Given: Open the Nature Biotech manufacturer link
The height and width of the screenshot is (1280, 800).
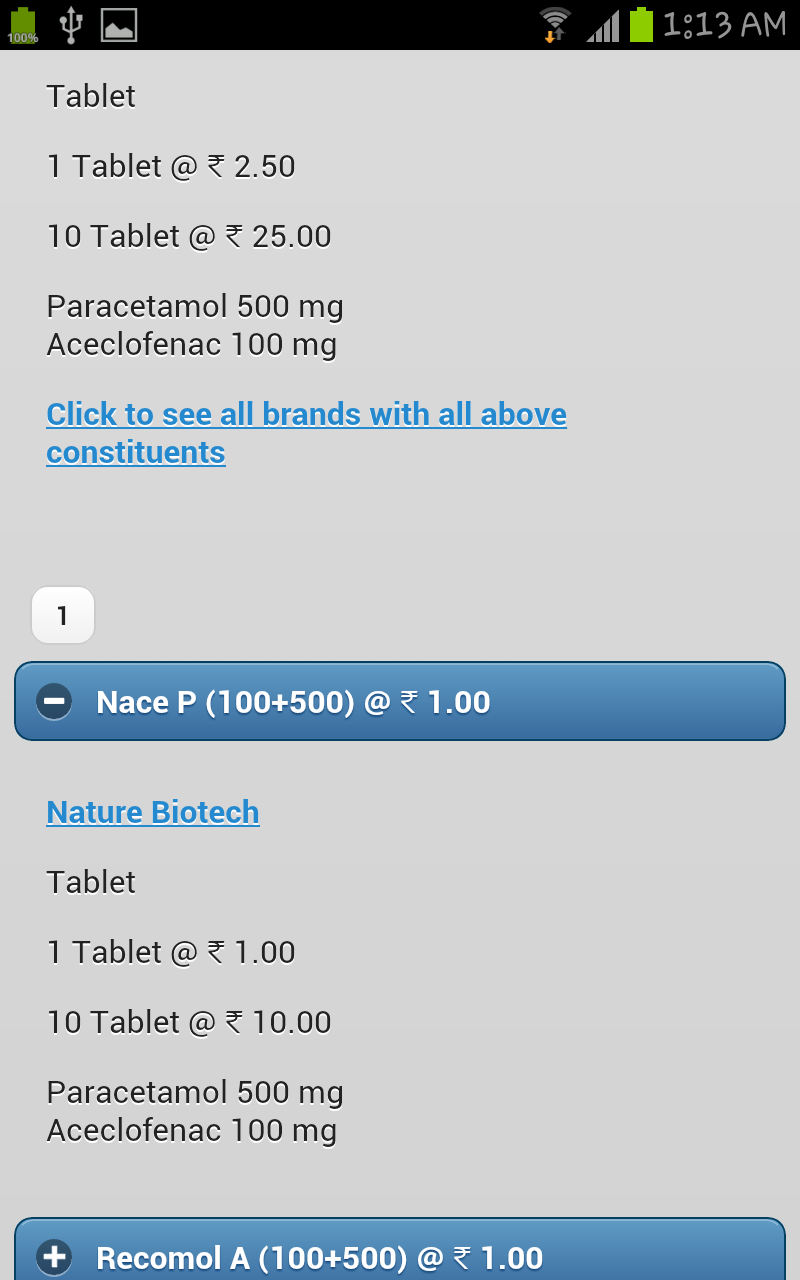Looking at the screenshot, I should (153, 812).
